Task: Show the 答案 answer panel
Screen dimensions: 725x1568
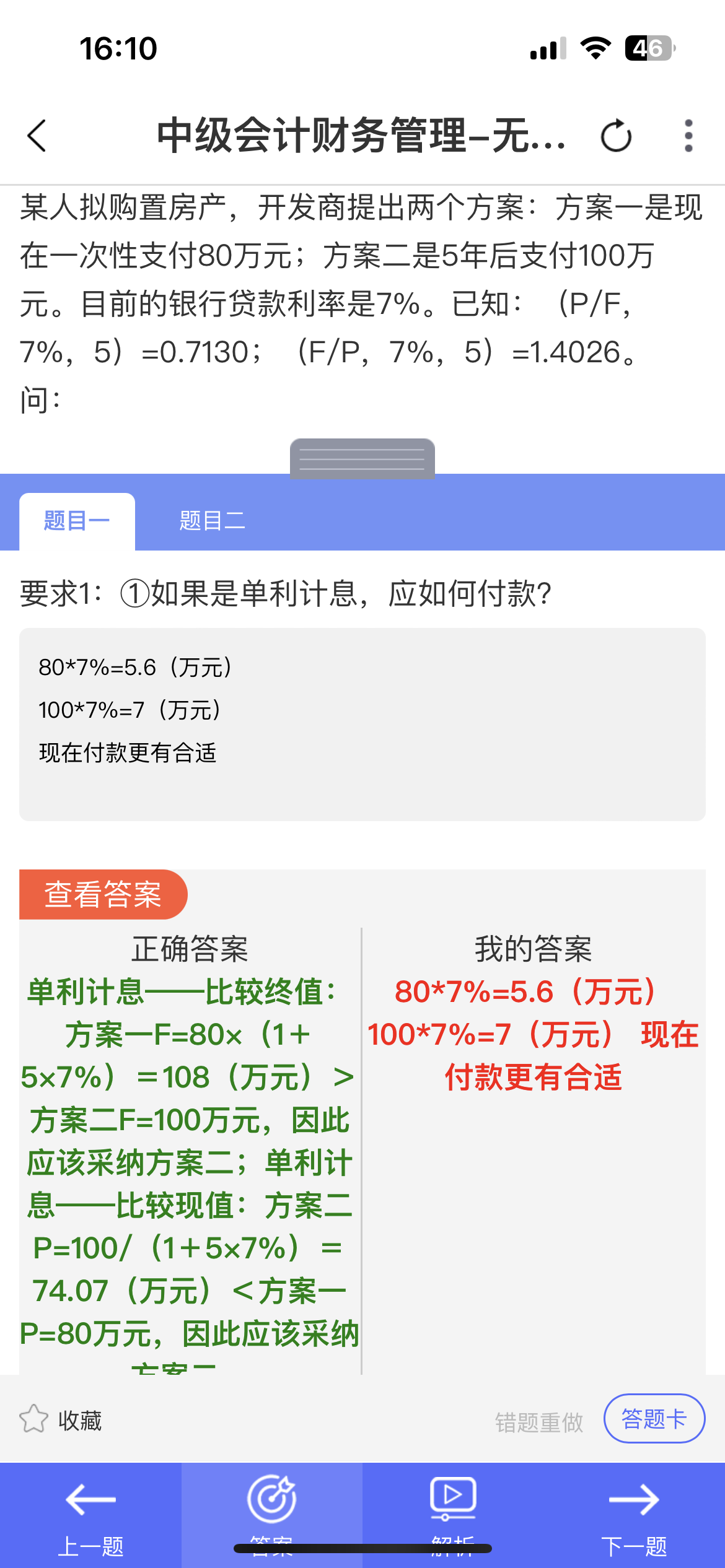Action: [x=271, y=1514]
